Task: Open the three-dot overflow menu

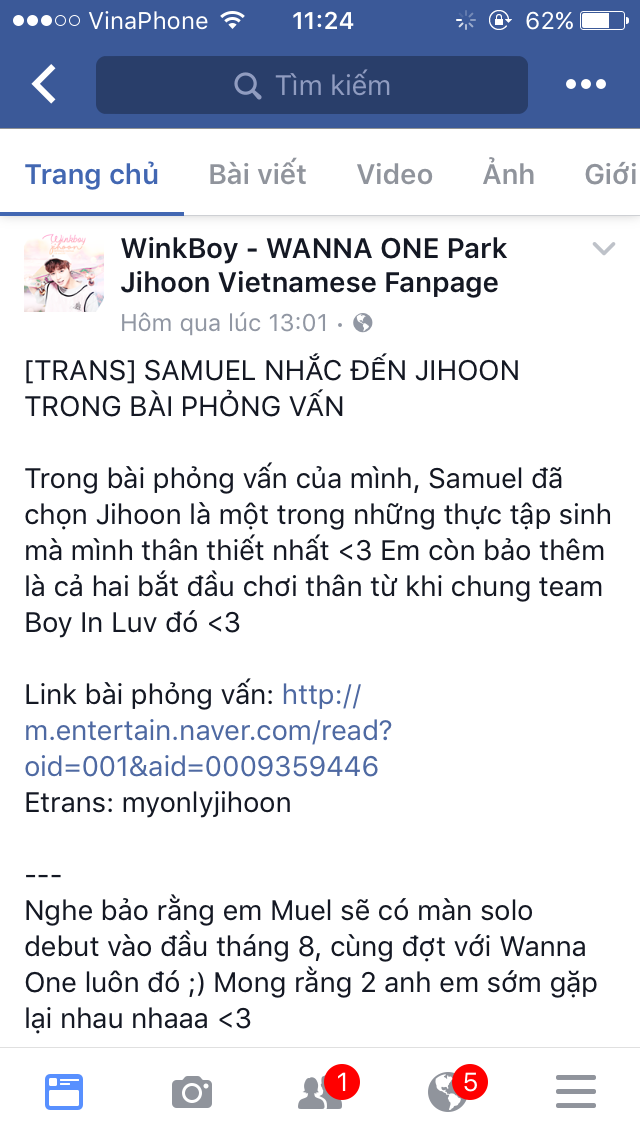Action: [x=586, y=85]
